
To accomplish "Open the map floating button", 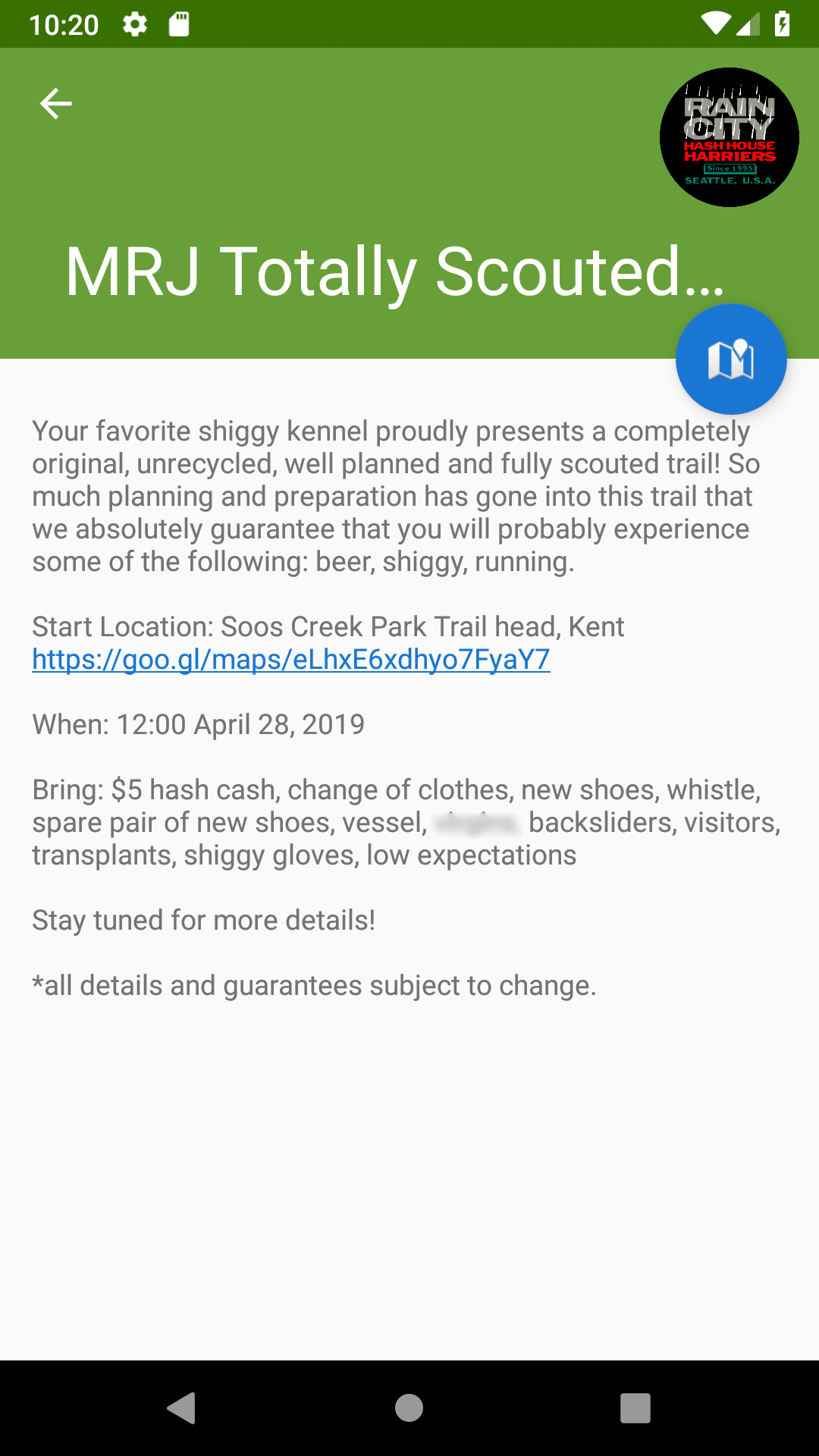I will pyautogui.click(x=731, y=359).
